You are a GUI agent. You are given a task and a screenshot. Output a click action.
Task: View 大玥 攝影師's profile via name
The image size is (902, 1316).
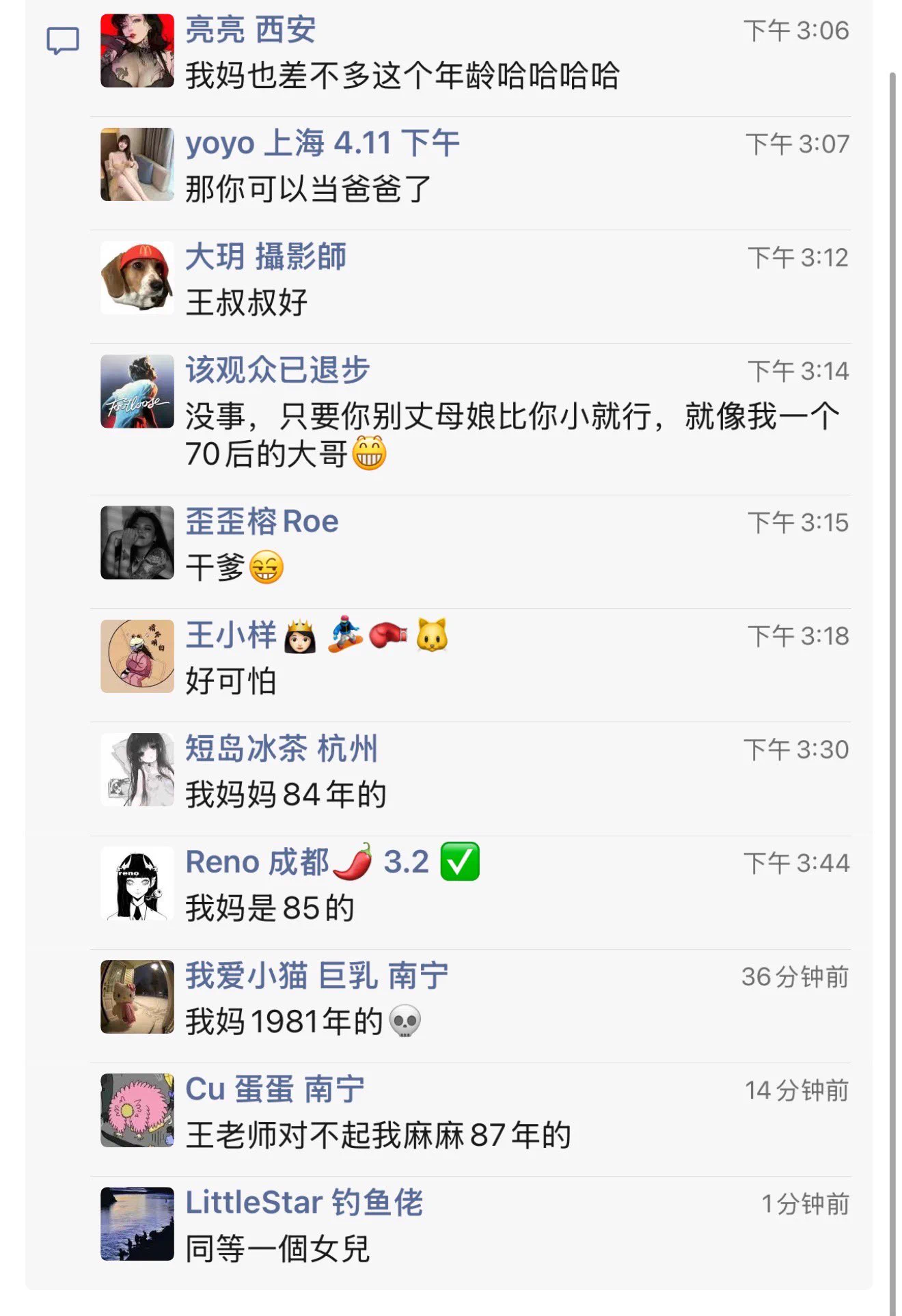tap(266, 257)
